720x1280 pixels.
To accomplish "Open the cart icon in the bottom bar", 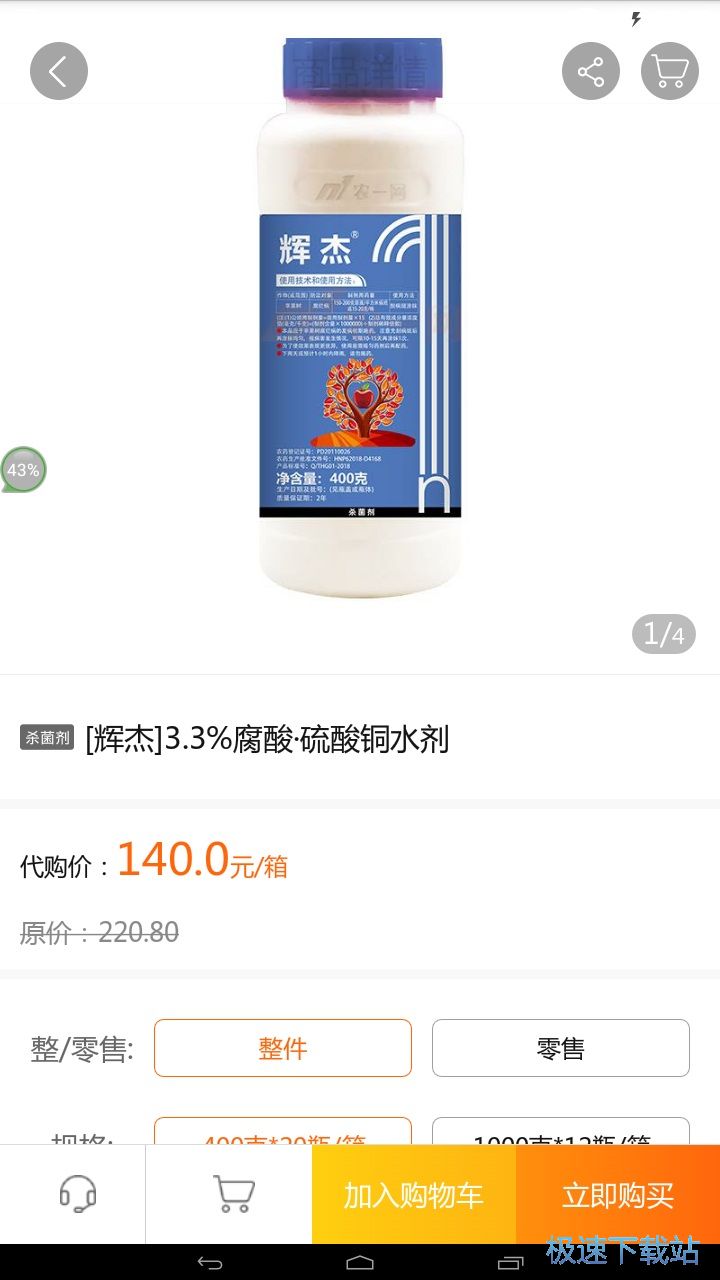I will pos(234,1194).
